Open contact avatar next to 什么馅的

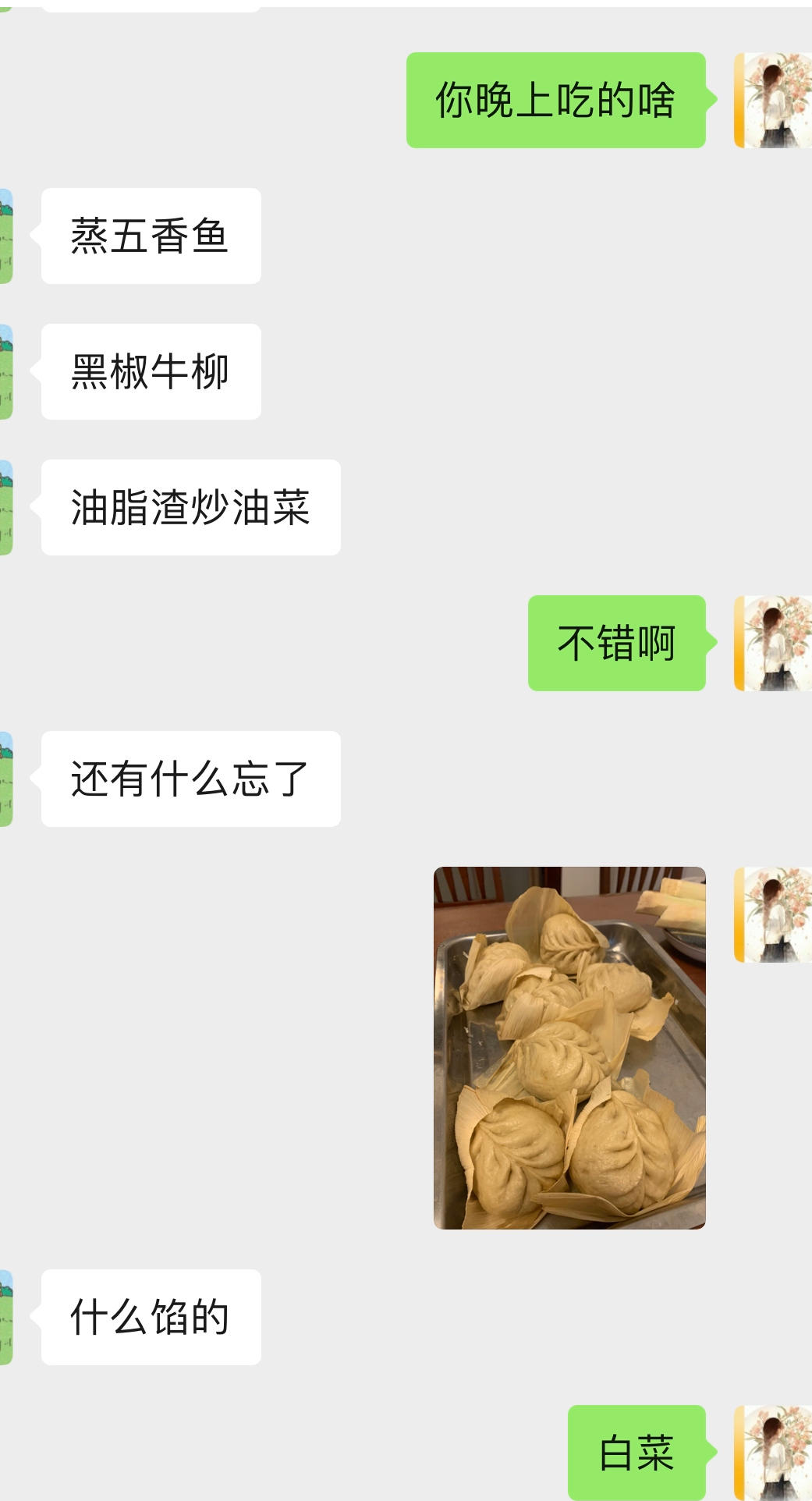[x=6, y=1317]
